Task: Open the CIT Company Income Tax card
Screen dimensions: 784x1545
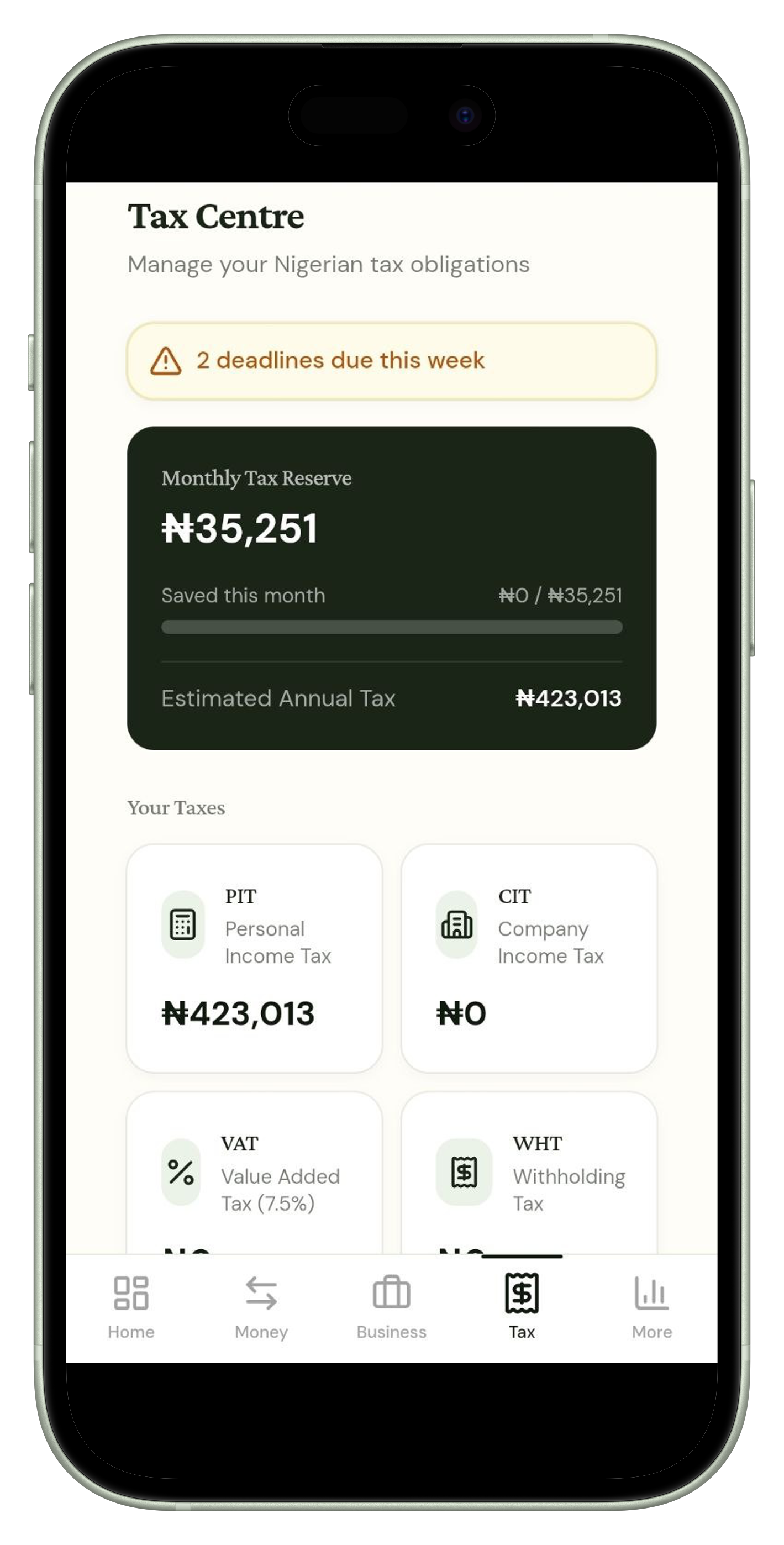Action: tap(528, 958)
